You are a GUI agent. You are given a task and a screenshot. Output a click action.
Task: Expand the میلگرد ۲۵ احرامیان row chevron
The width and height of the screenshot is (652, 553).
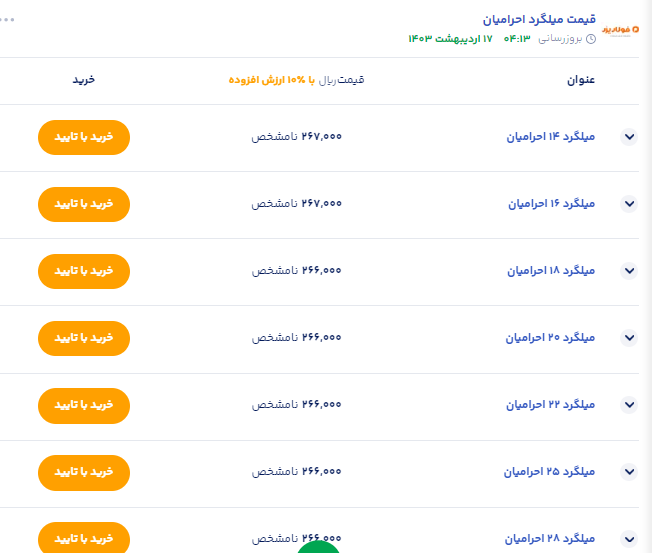point(629,472)
